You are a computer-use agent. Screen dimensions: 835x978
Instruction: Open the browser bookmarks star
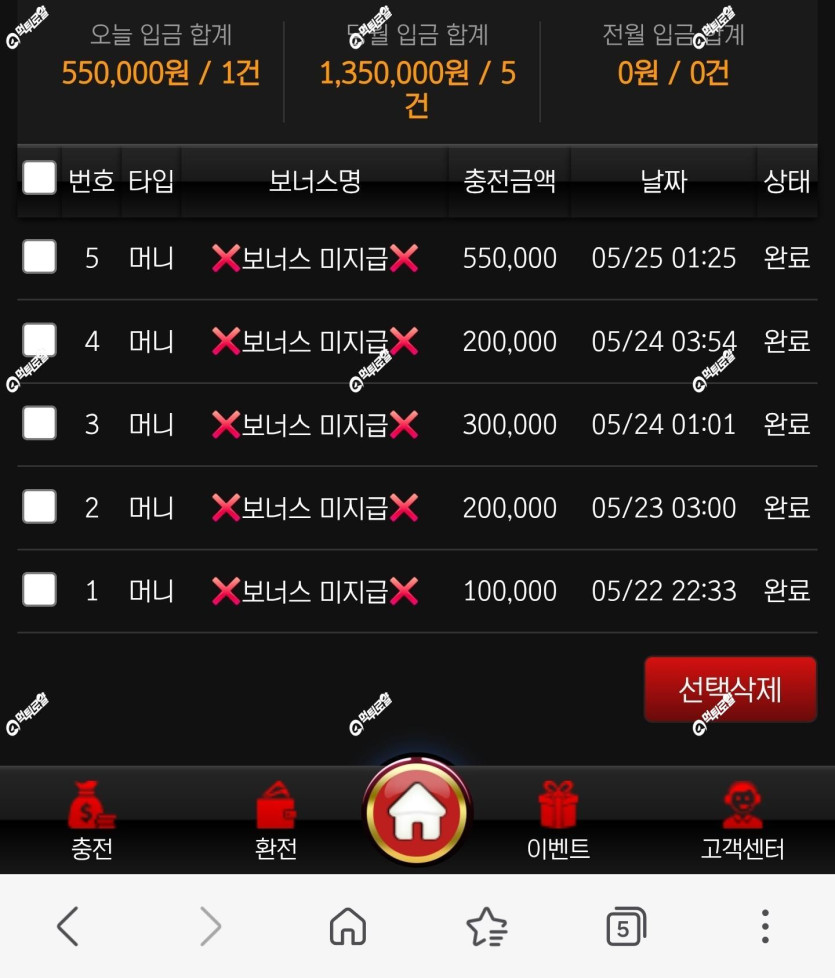point(487,926)
